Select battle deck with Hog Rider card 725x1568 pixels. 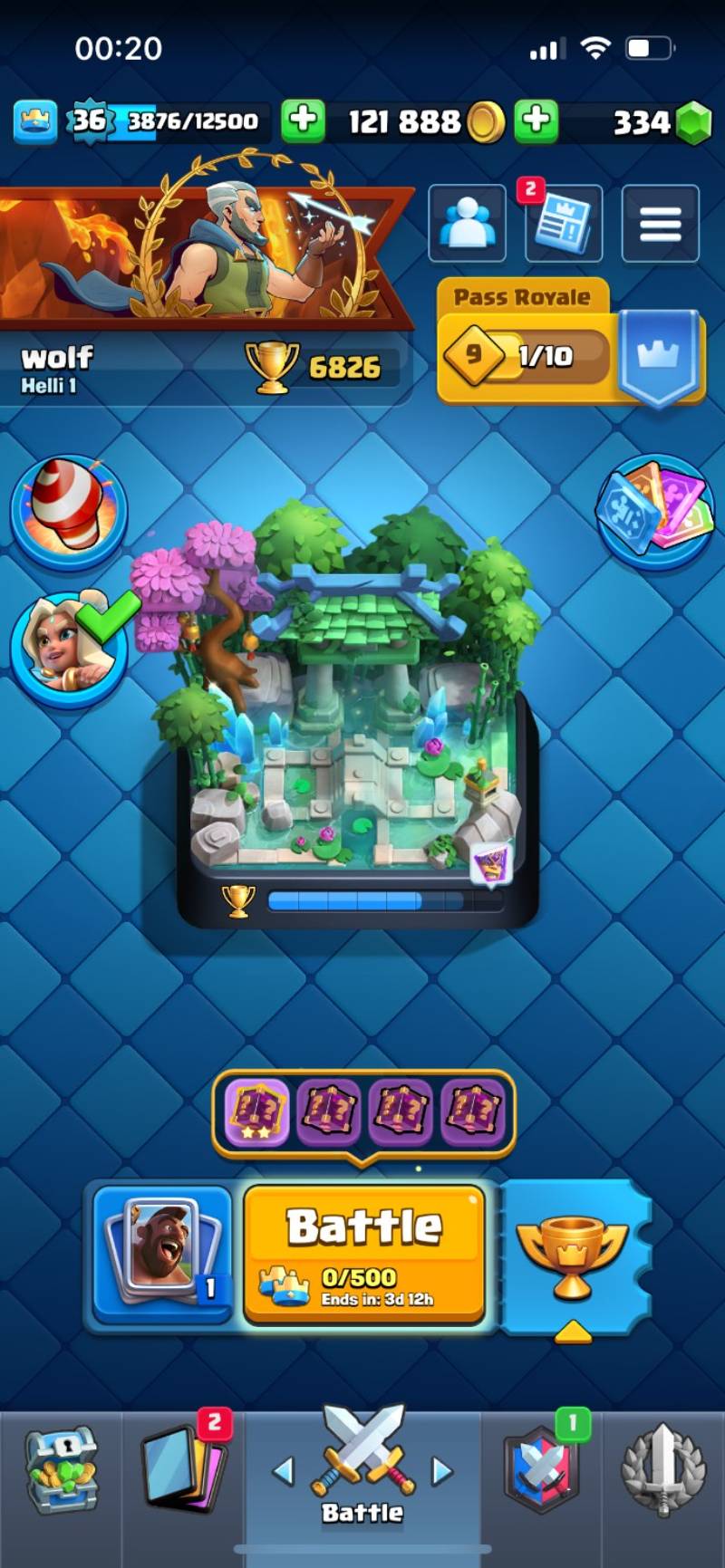coord(163,1255)
